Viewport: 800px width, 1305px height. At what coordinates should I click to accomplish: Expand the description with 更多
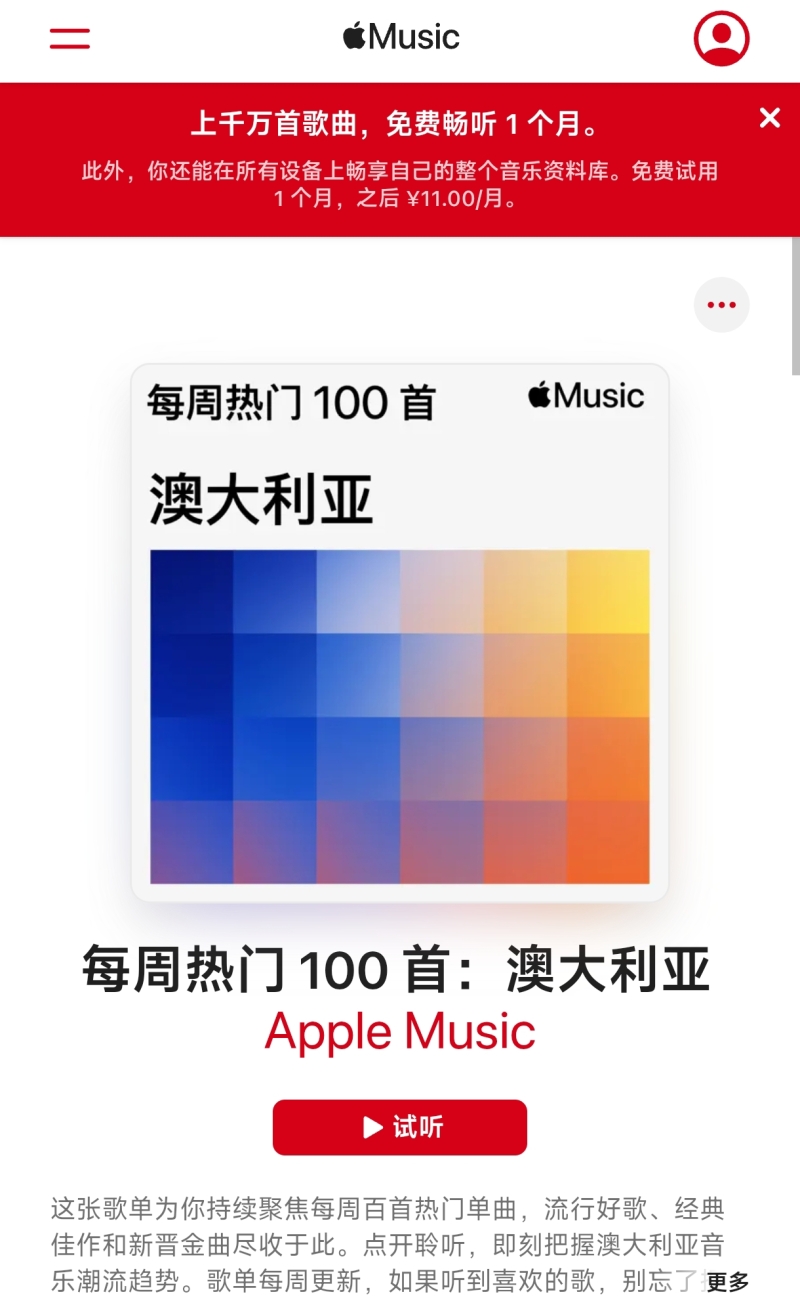(728, 1282)
